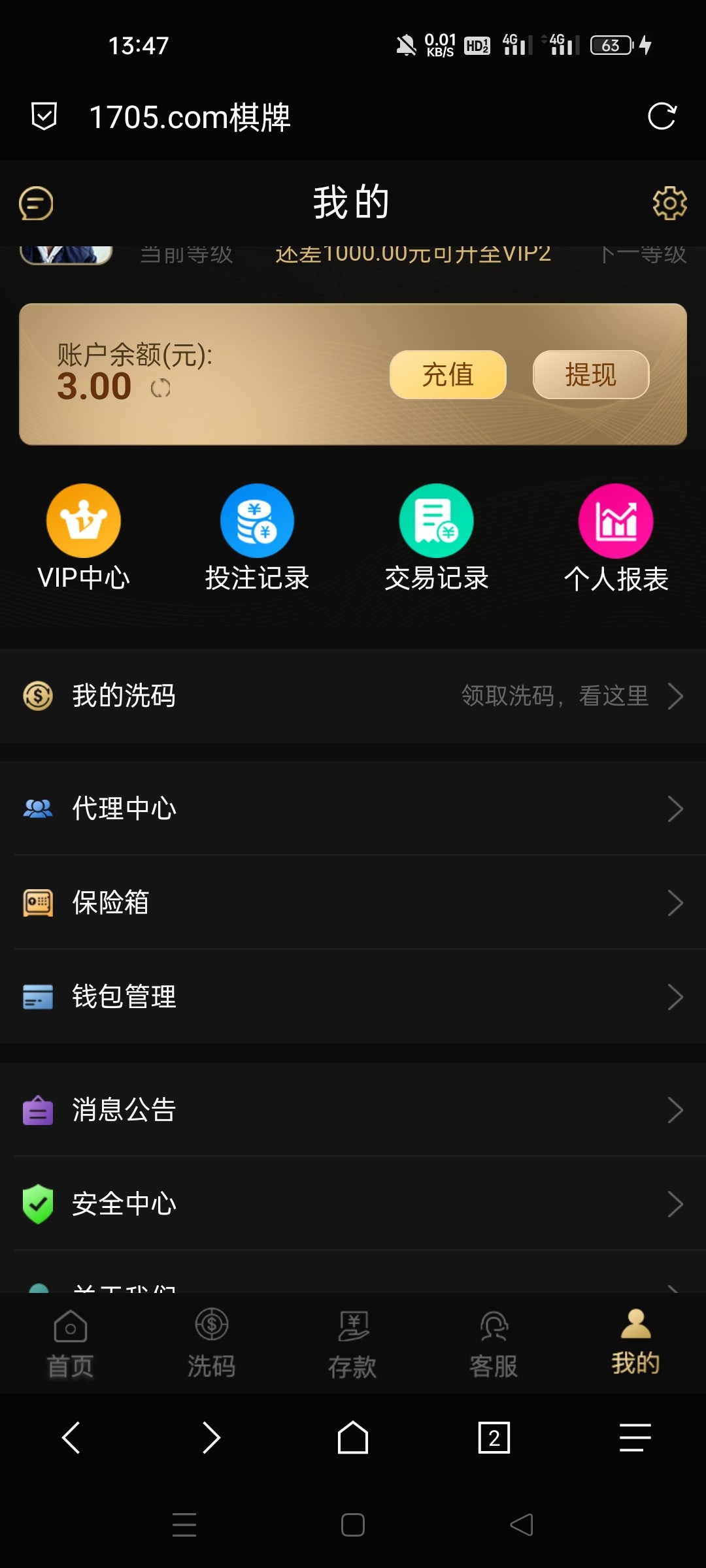The image size is (706, 1568).
Task: Refresh the account balance amount
Action: coord(160,389)
